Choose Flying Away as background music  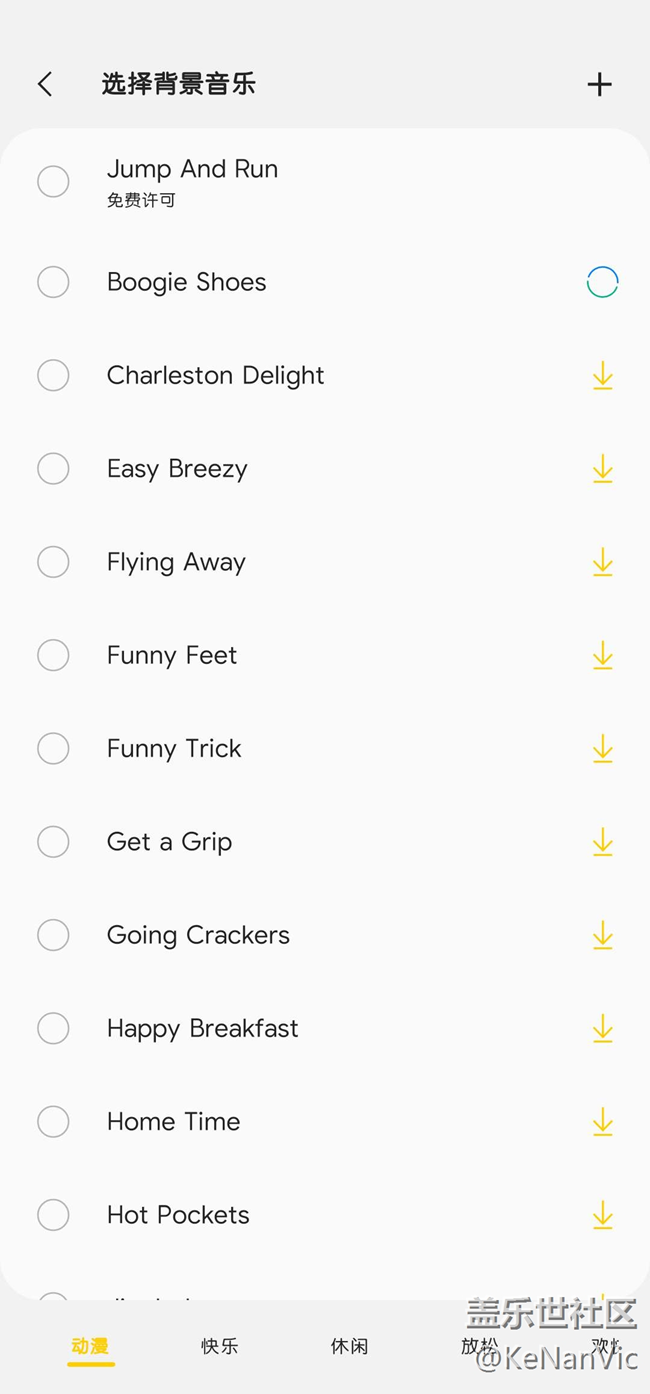click(x=53, y=562)
